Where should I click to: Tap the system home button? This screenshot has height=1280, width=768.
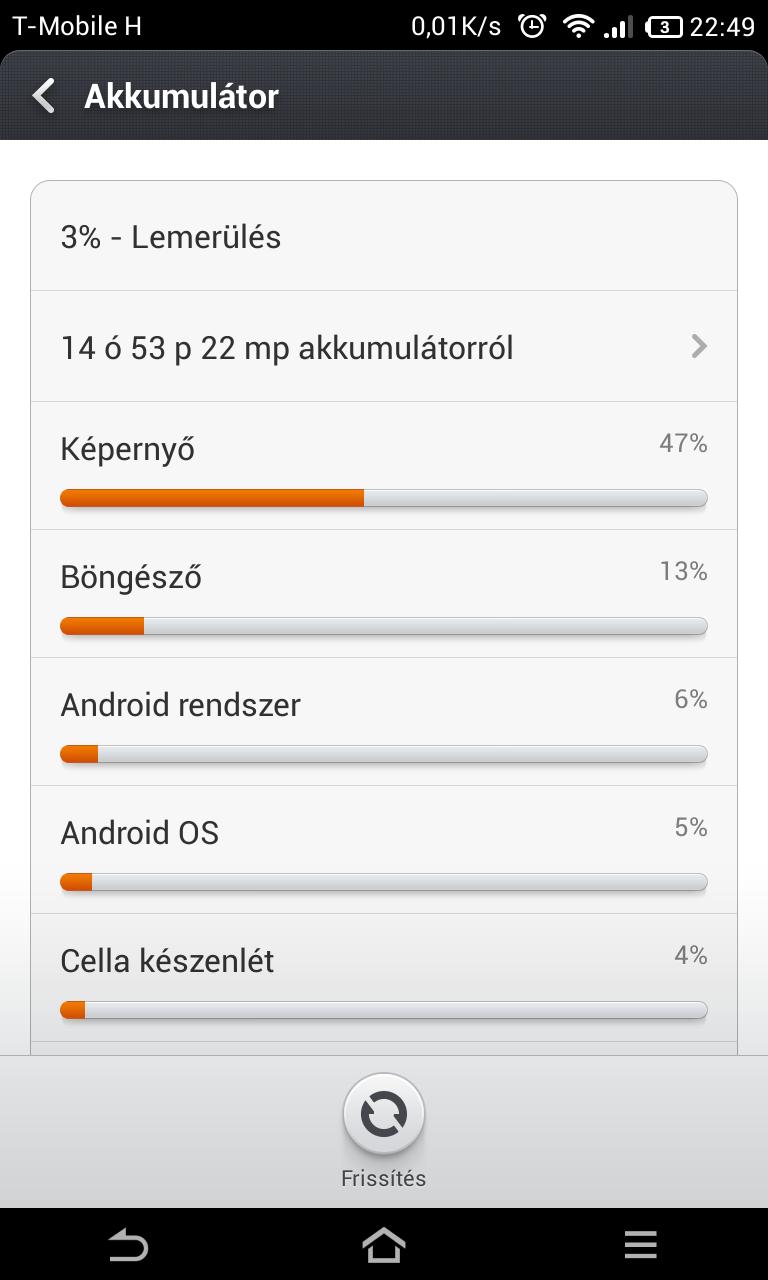[x=384, y=1245]
